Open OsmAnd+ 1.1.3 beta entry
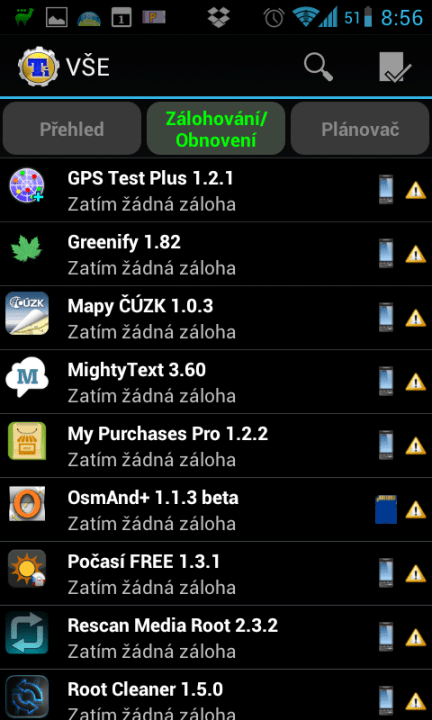Screen dimensions: 432x720 [216, 509]
